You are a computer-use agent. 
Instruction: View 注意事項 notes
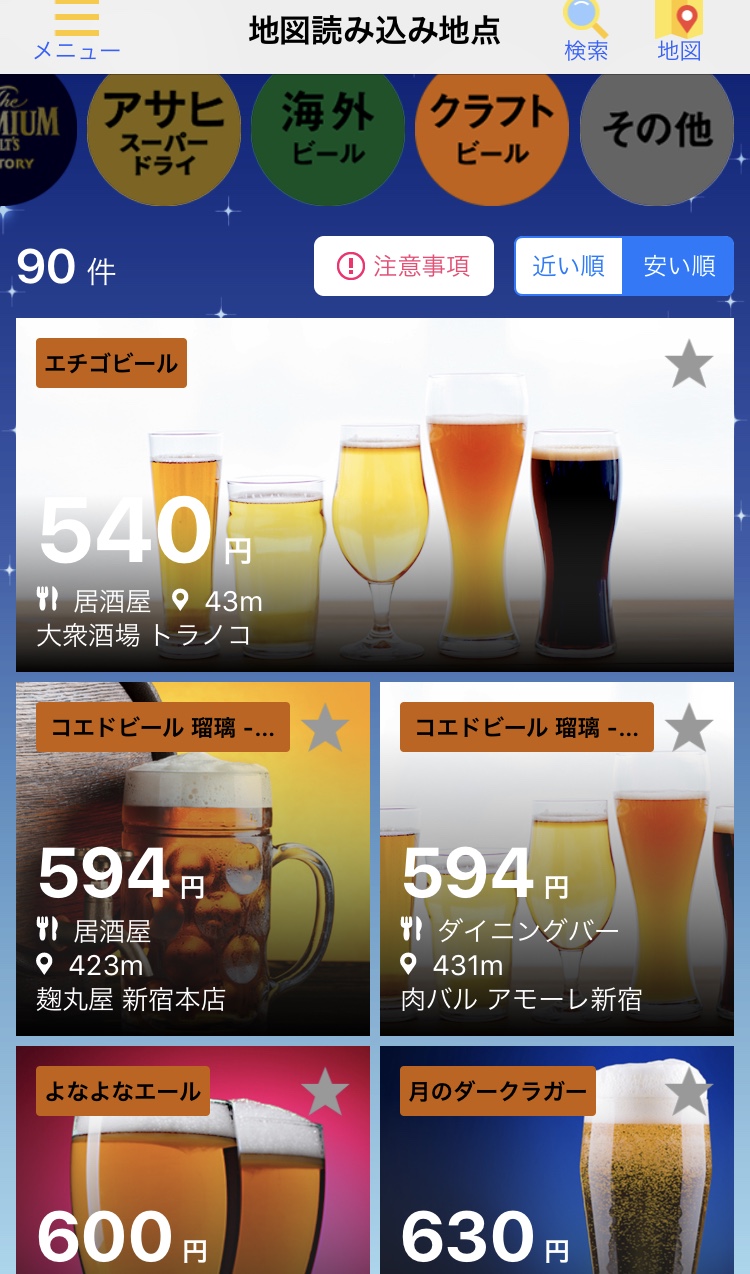click(404, 266)
